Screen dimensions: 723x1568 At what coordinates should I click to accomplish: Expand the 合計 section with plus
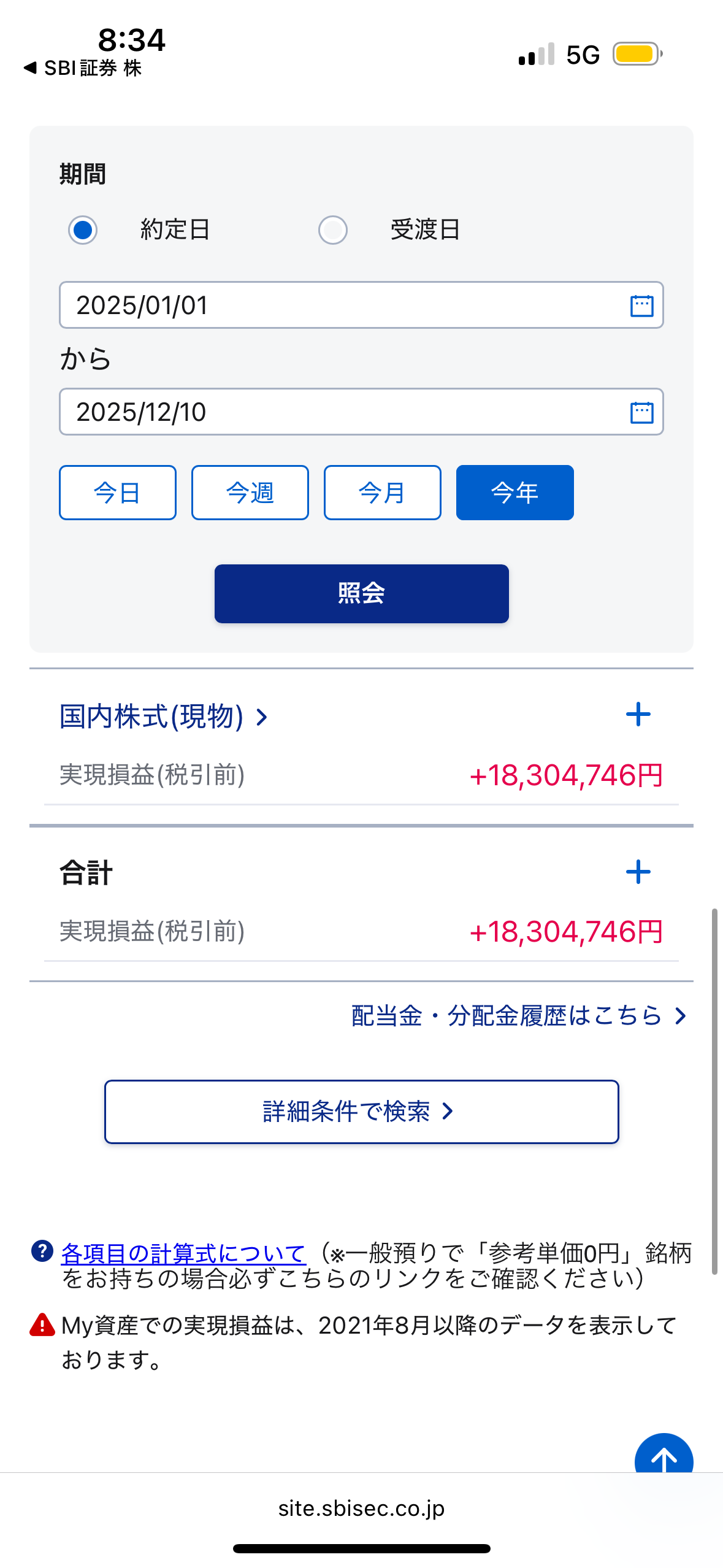[x=638, y=872]
